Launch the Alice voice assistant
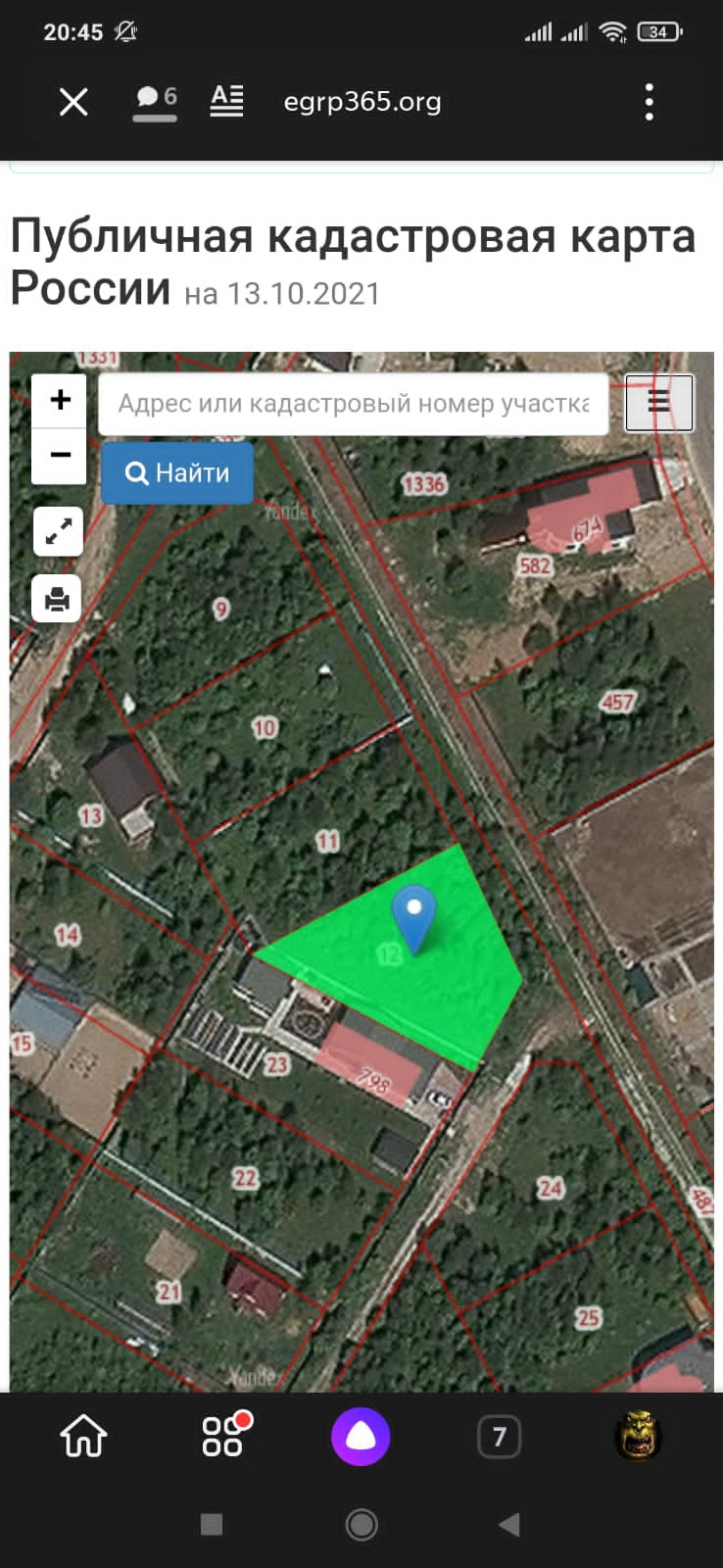The height and width of the screenshot is (1568, 723). pos(361,1437)
